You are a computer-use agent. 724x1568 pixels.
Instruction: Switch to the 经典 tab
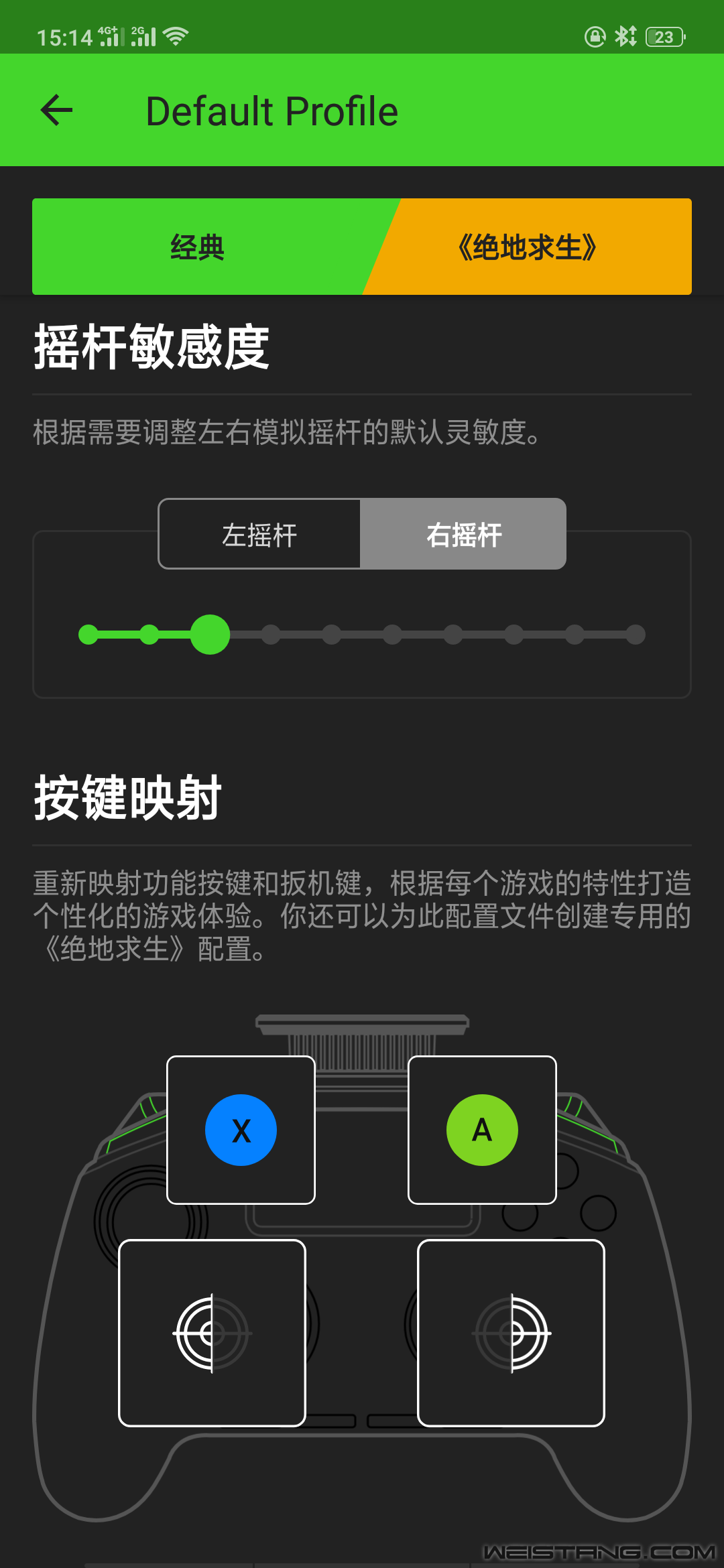coord(197,247)
